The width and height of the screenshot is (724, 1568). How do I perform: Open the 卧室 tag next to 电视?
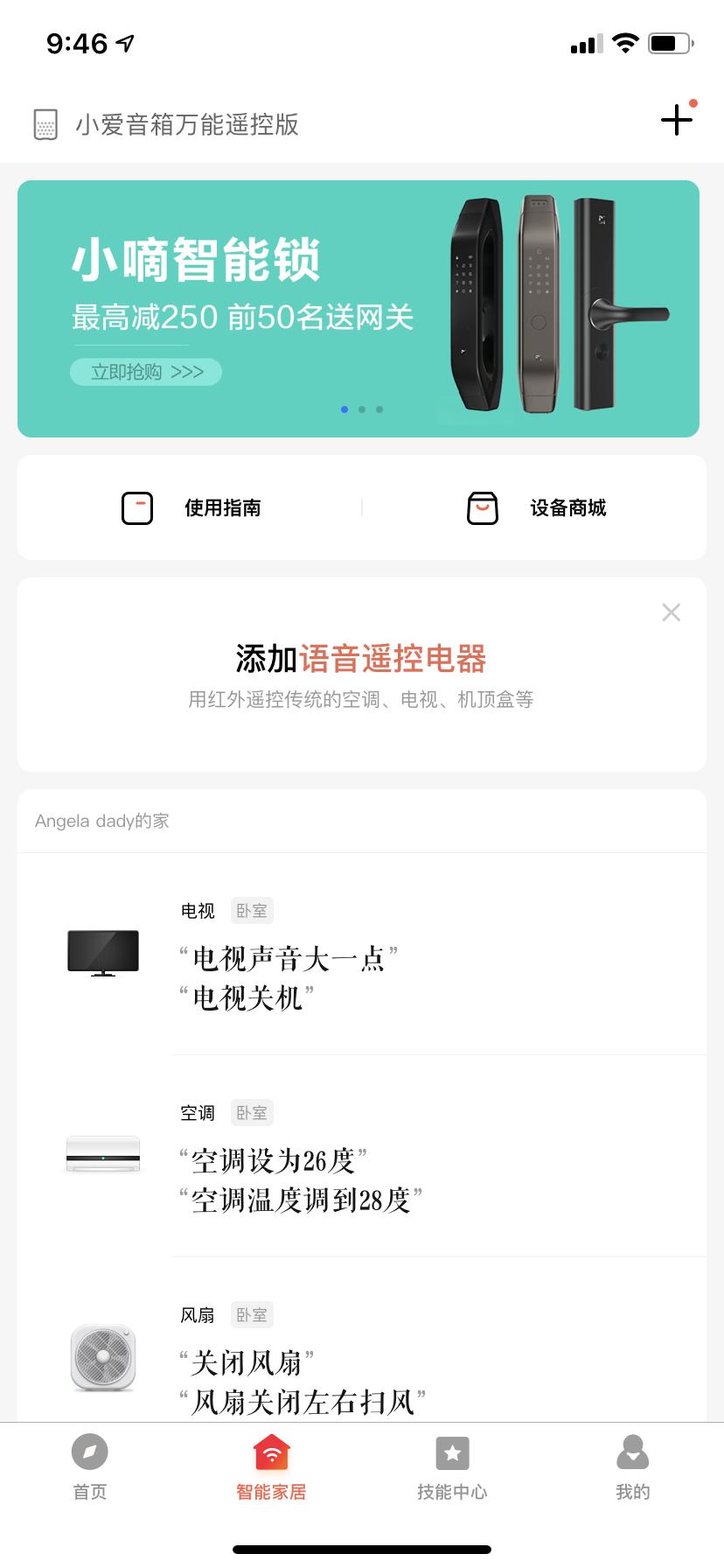(x=251, y=910)
